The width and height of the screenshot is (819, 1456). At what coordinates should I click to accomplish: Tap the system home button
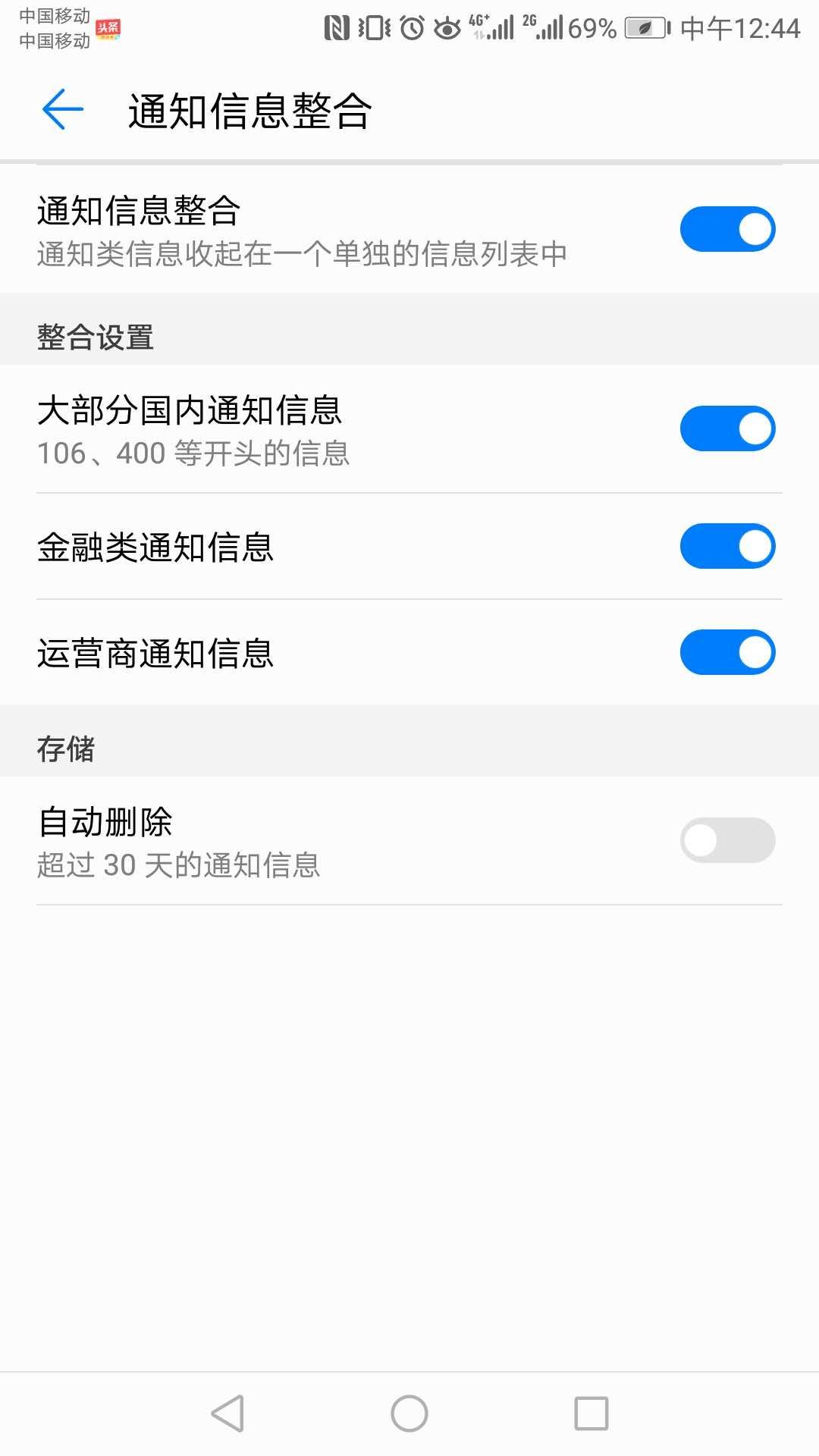[409, 1414]
